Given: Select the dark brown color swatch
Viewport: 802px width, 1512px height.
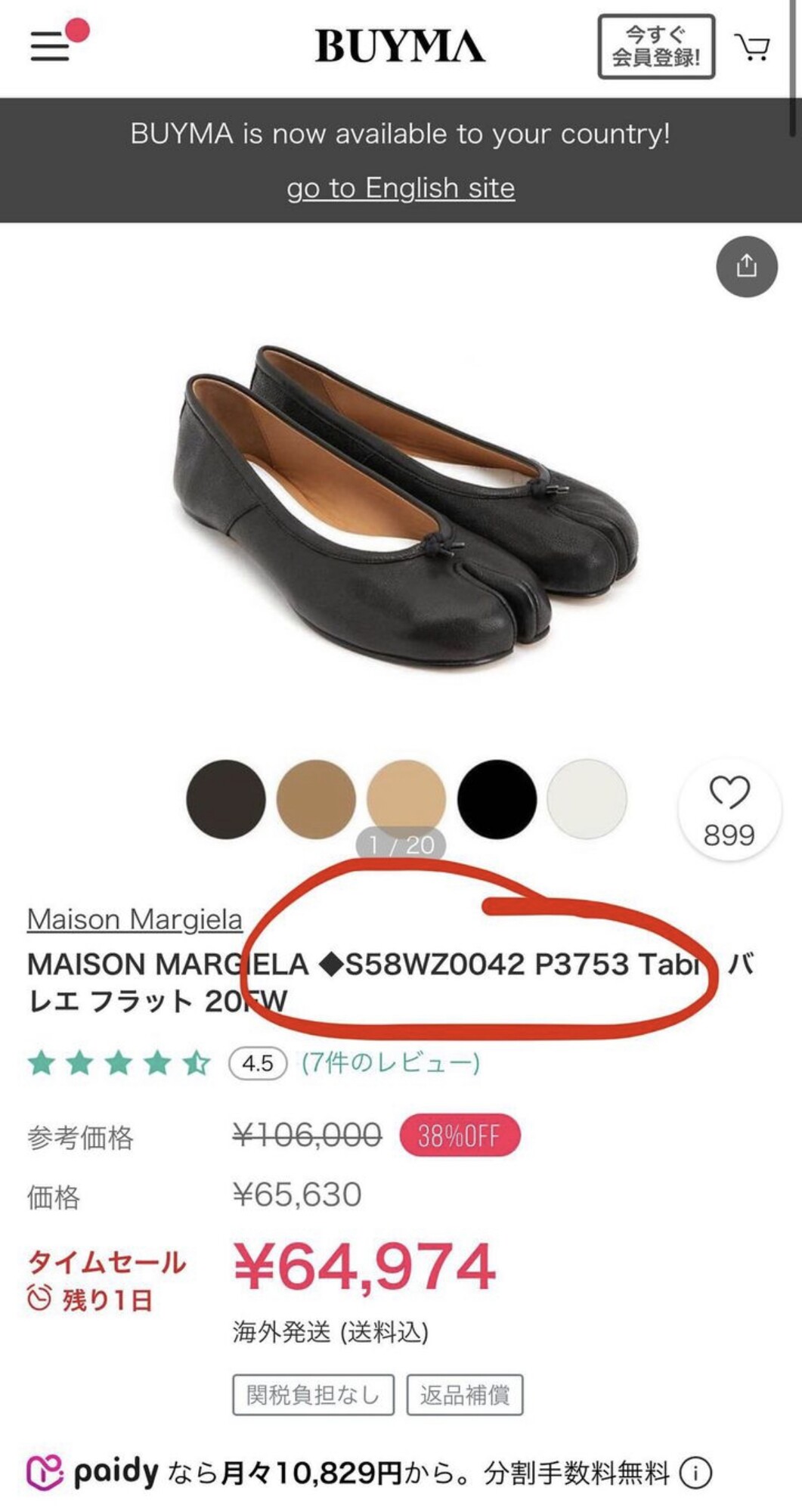Looking at the screenshot, I should click(x=225, y=798).
